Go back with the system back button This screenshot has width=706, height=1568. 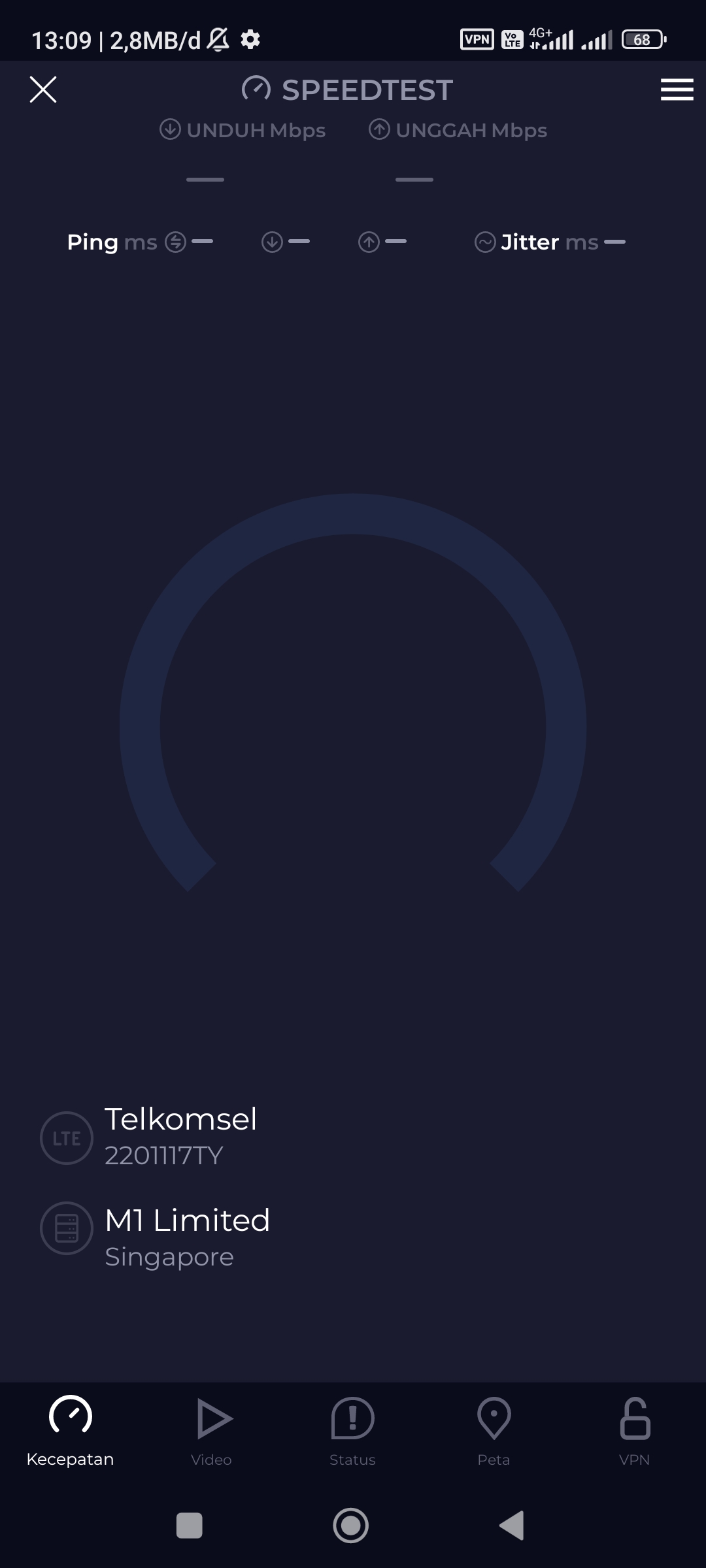(512, 1526)
